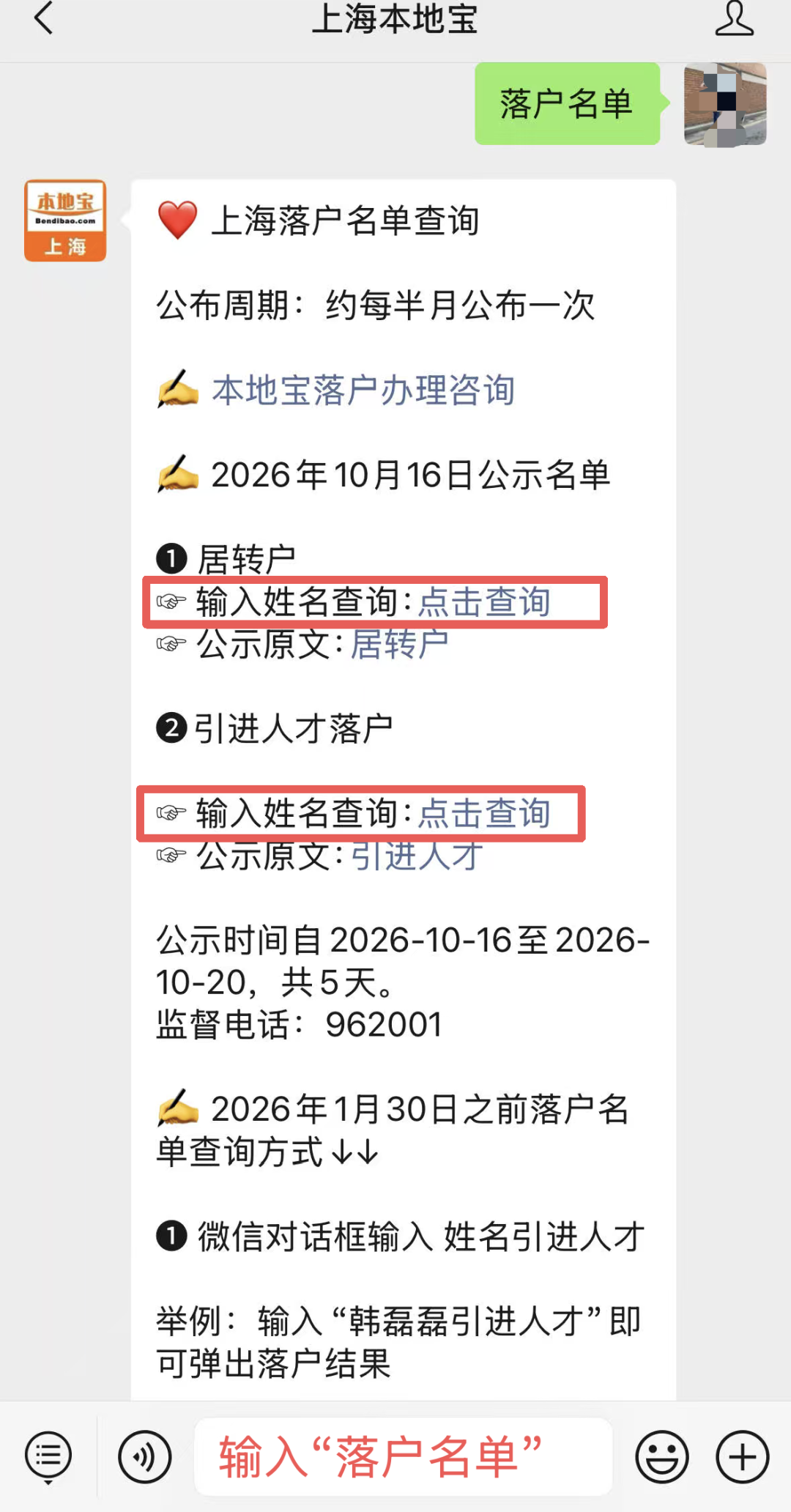Switch to voice input
The height and width of the screenshot is (1512, 791).
coord(145,1456)
